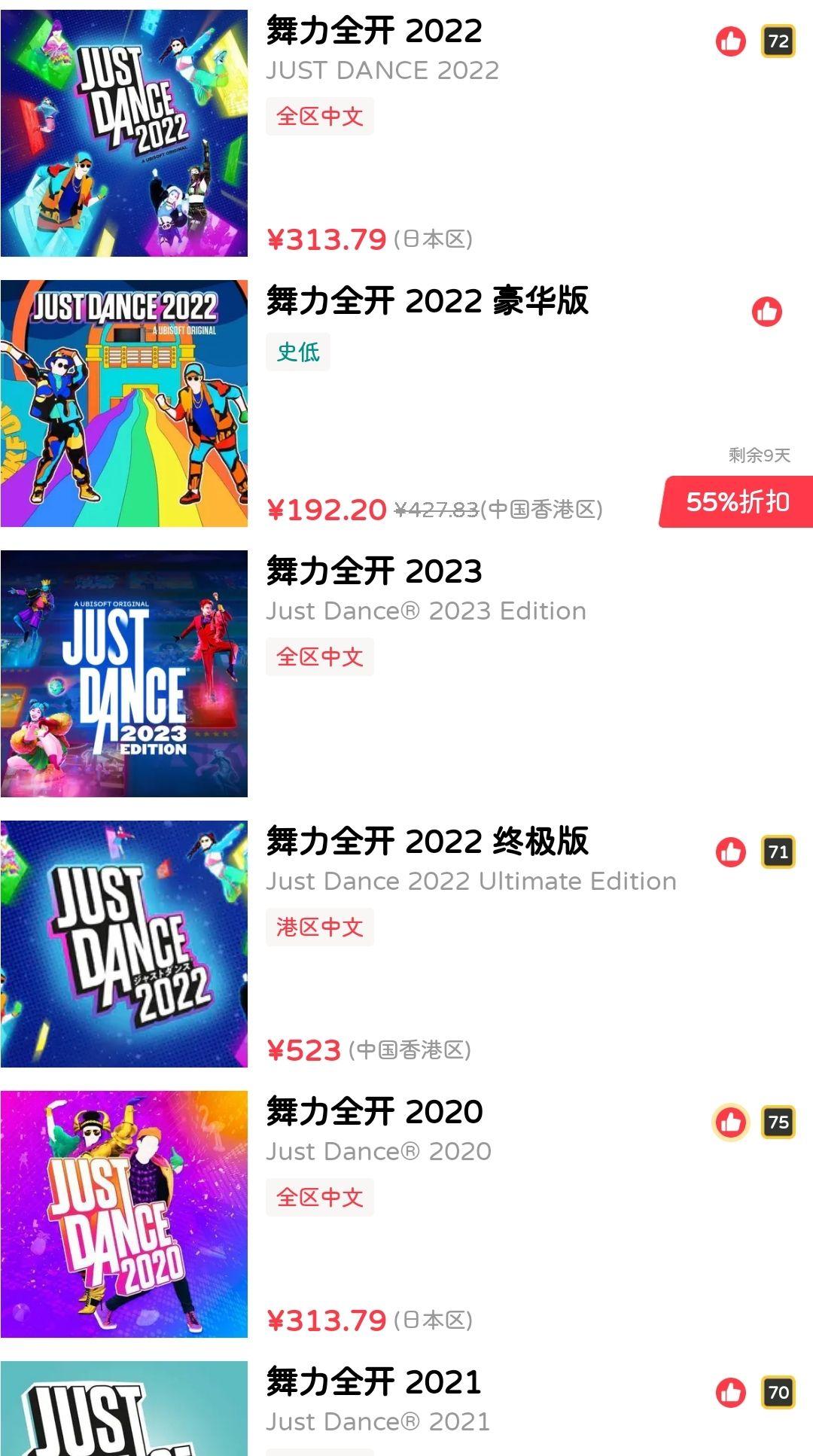Screen dimensions: 813x1456
Task: Open the standard 舞力全开 2022 (JUST DANCE 2022) listing
Action: [x=374, y=32]
